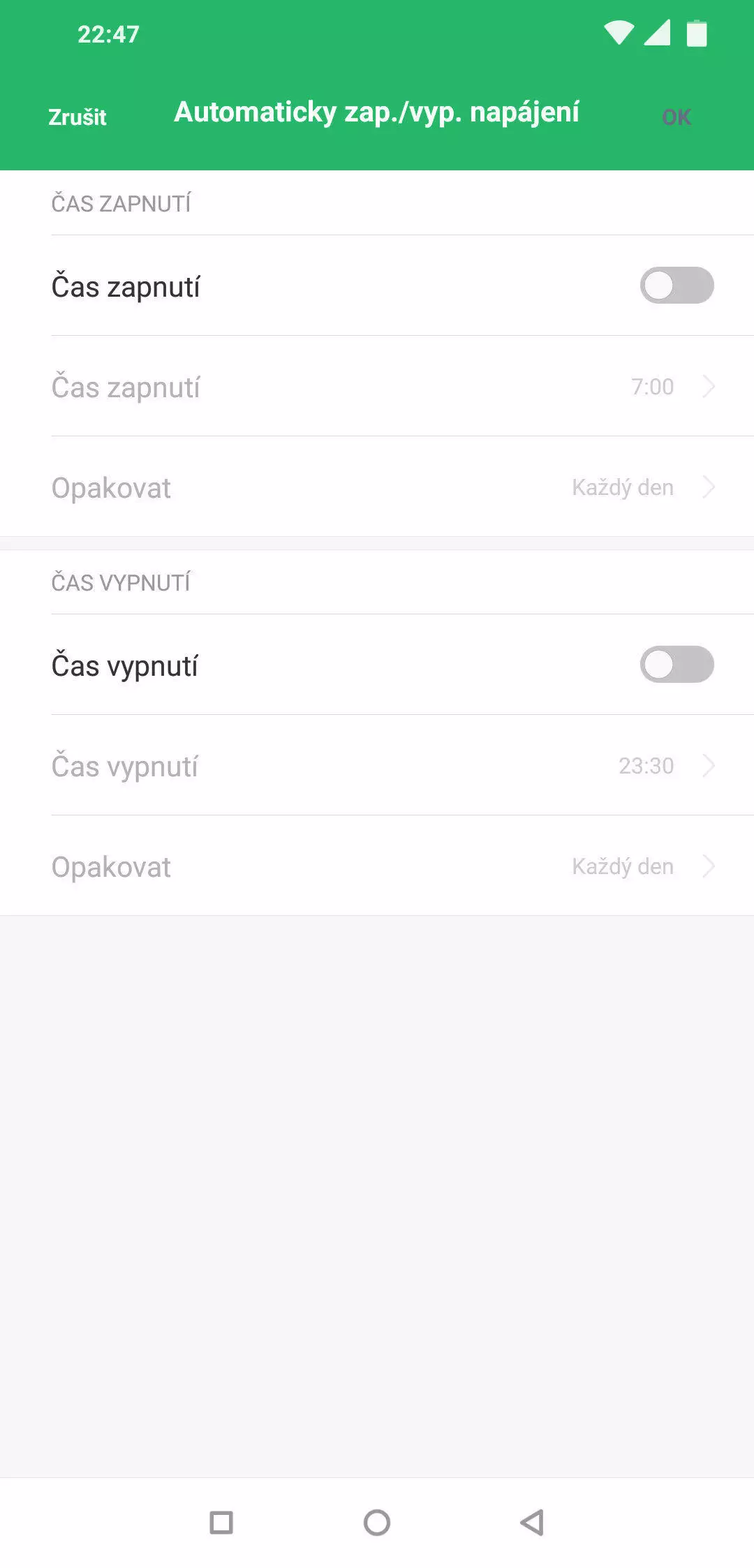
Task: Confirm settings with the OK button
Action: click(x=676, y=117)
